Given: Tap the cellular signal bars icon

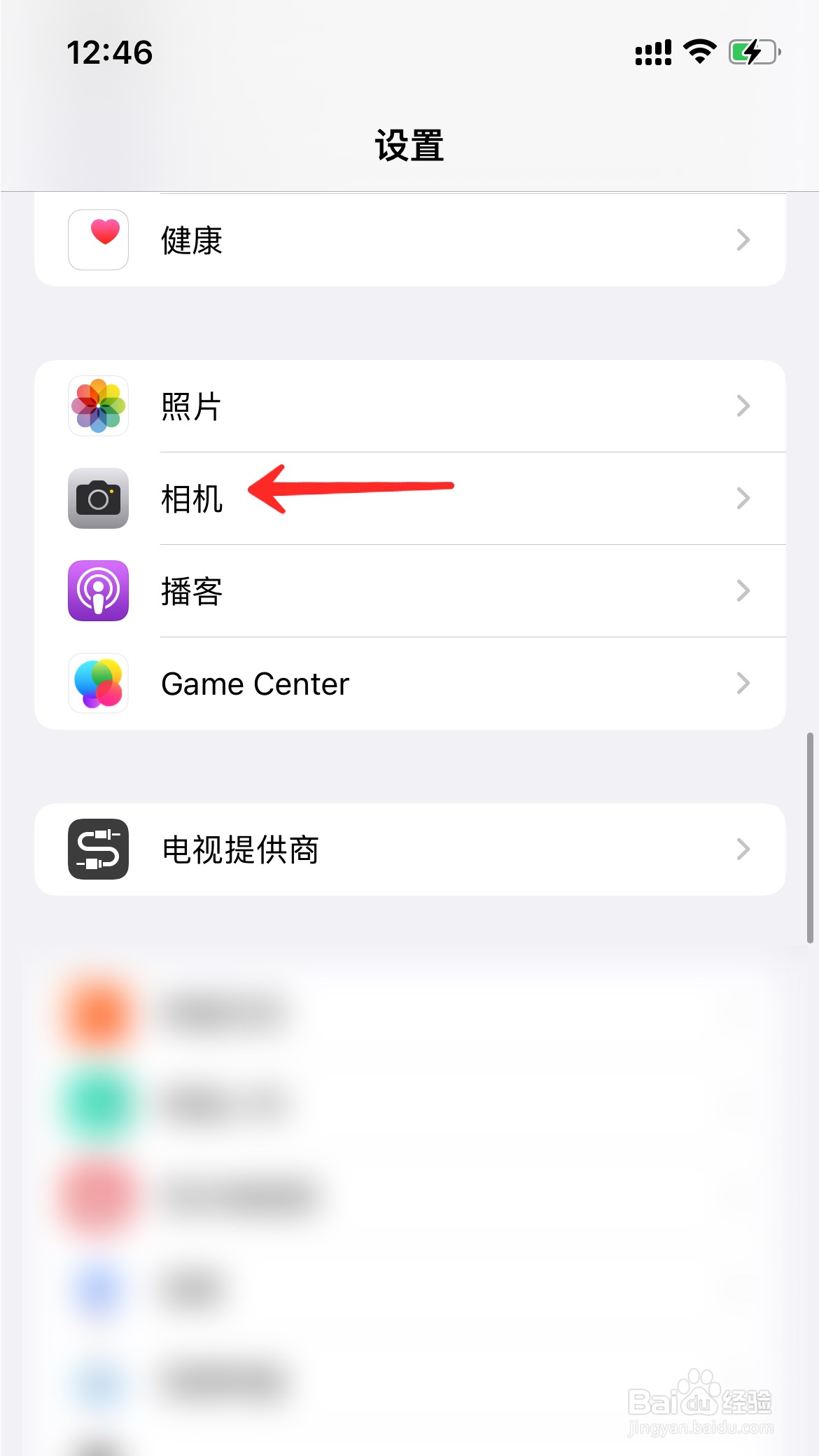Looking at the screenshot, I should pyautogui.click(x=651, y=50).
